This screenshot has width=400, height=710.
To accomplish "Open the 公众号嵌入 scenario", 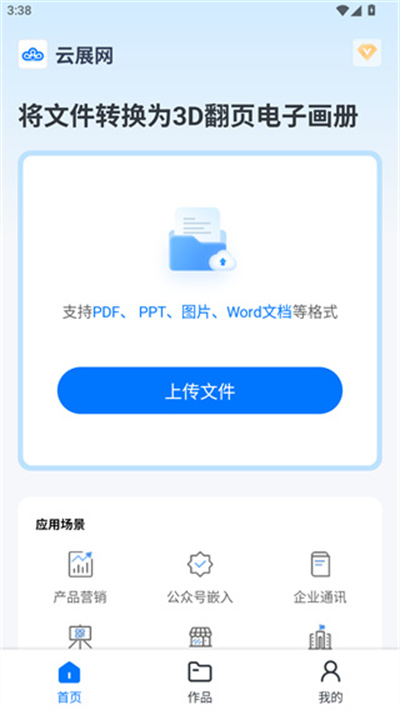I will 200,577.
